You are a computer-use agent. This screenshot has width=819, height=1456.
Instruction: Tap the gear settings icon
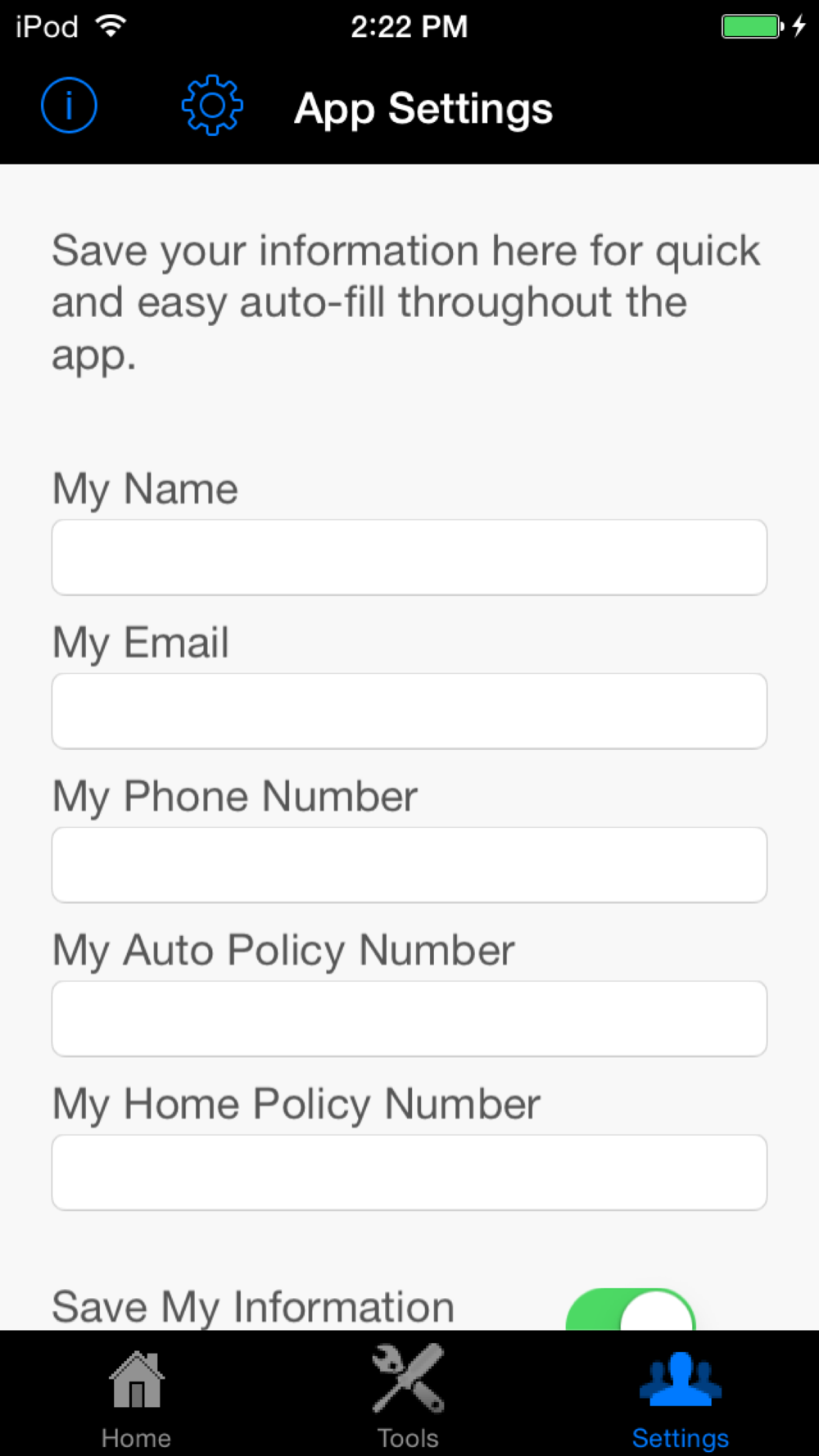point(212,106)
